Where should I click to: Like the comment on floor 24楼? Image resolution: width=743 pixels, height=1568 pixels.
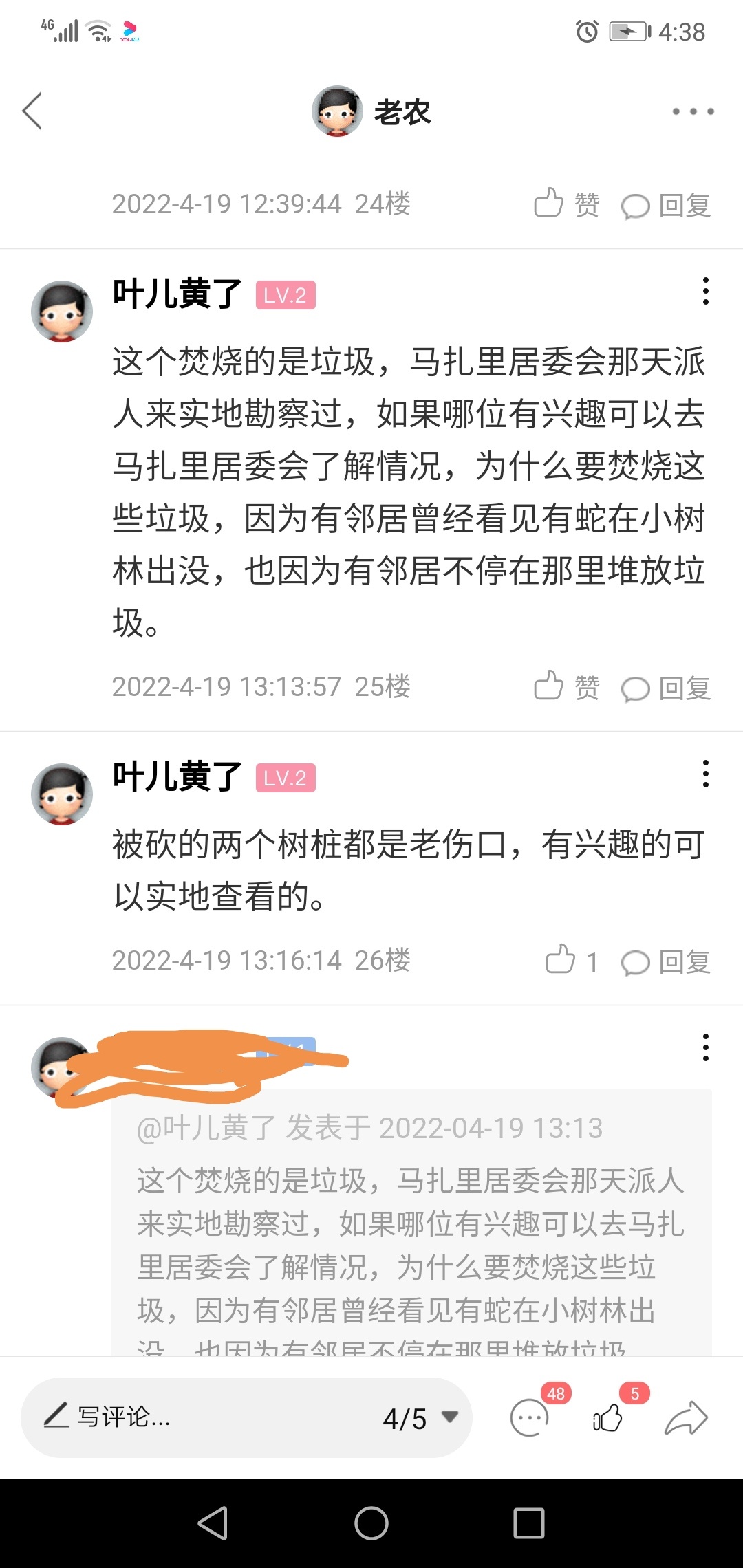point(566,204)
